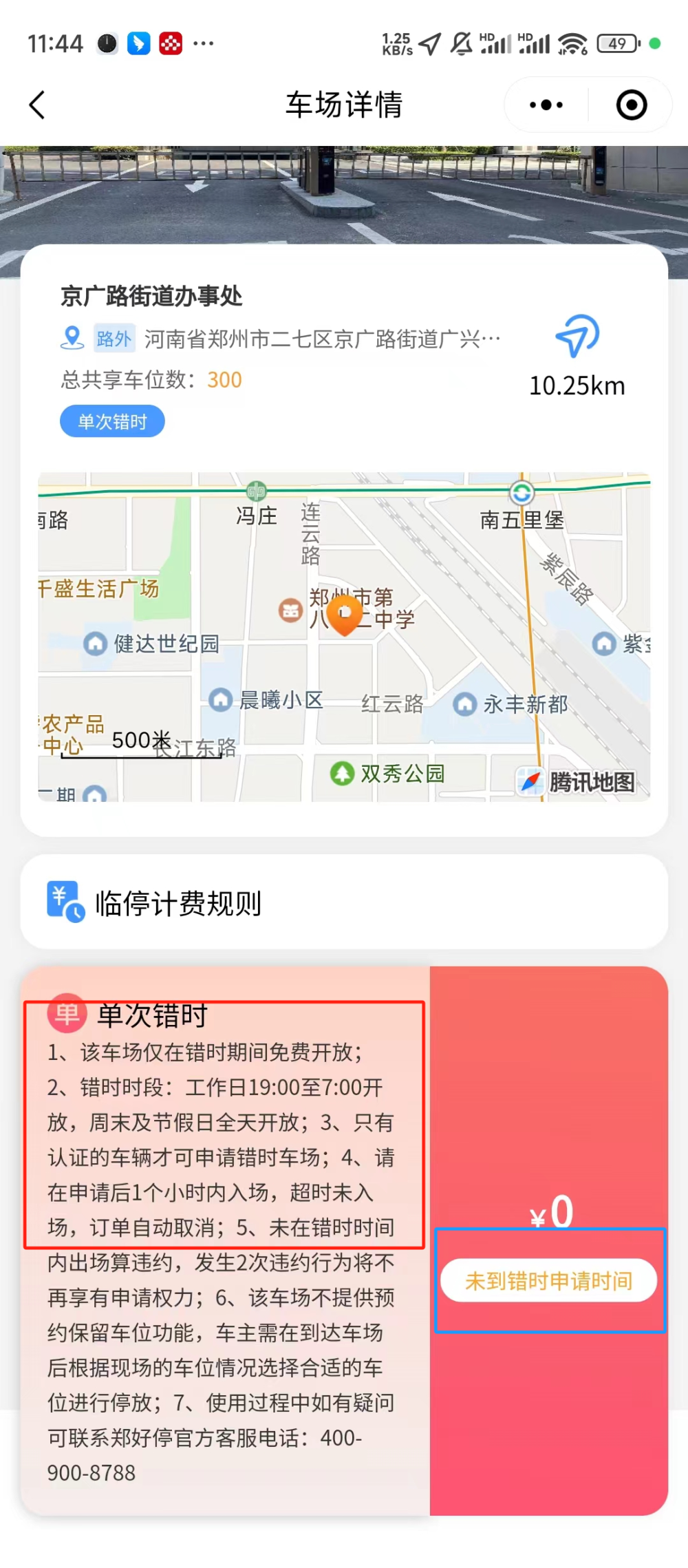
Task: Click the red 单 badge icon
Action: coord(66,1014)
